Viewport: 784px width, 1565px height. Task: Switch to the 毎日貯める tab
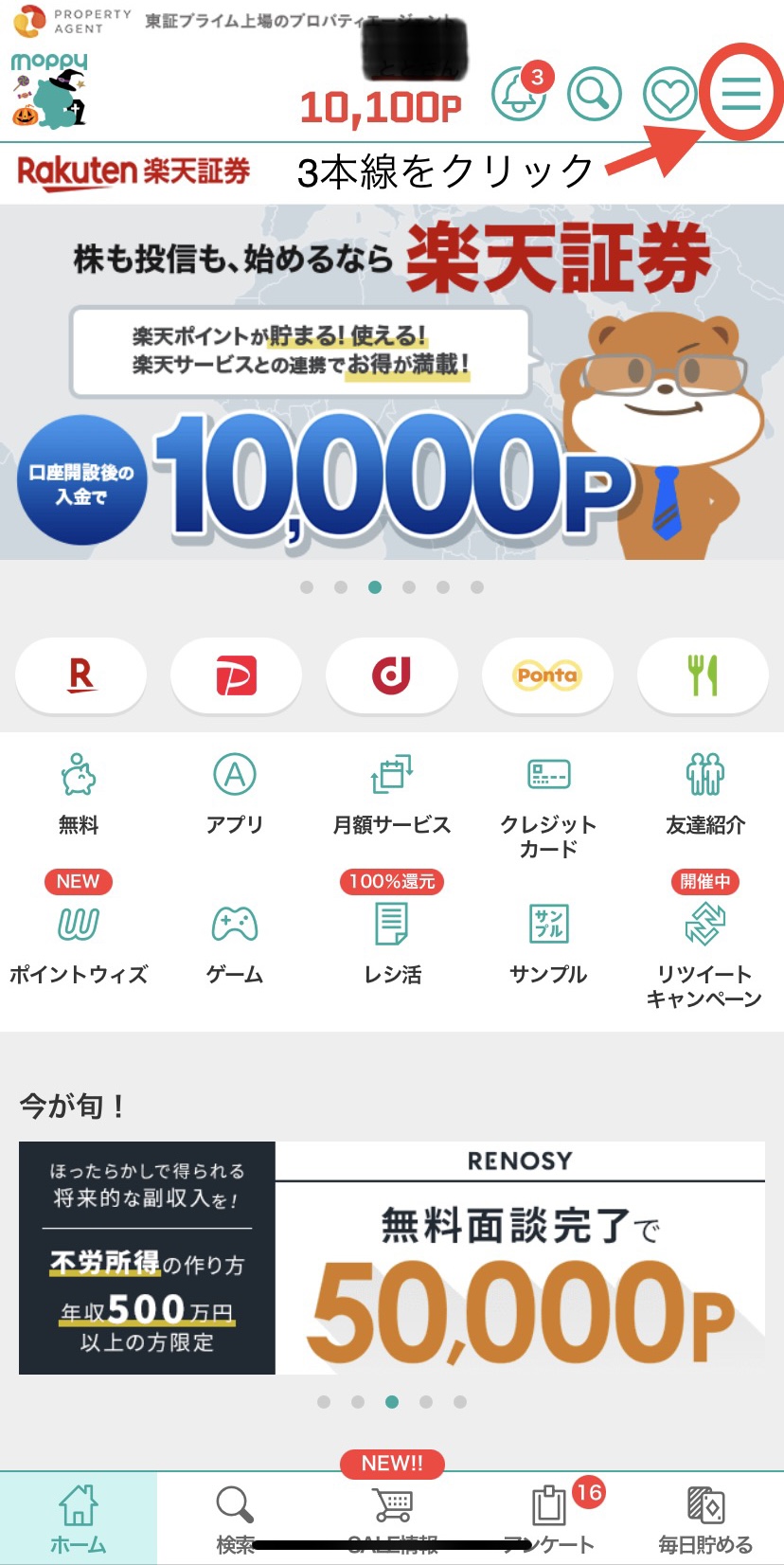705,1519
